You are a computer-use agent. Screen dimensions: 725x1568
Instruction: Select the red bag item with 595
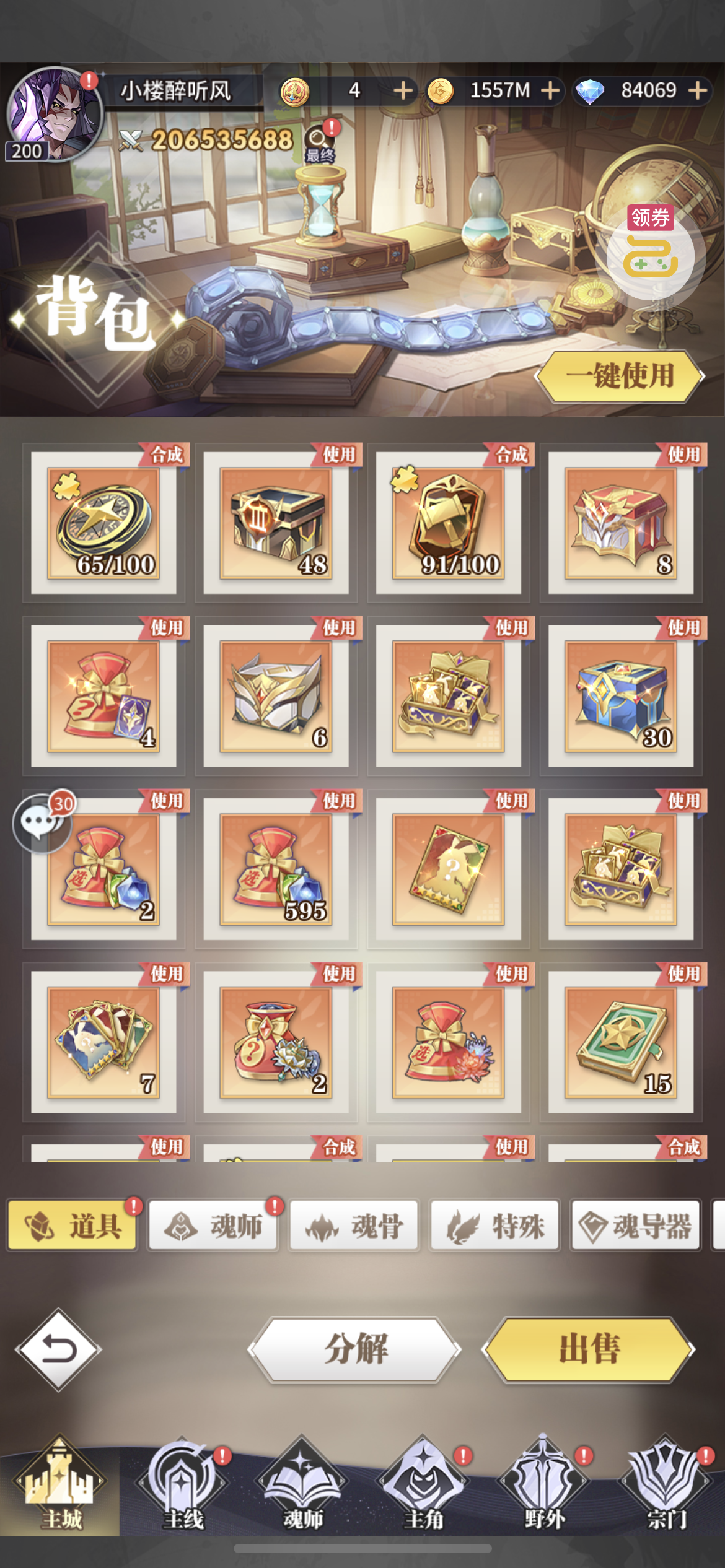pos(276,869)
